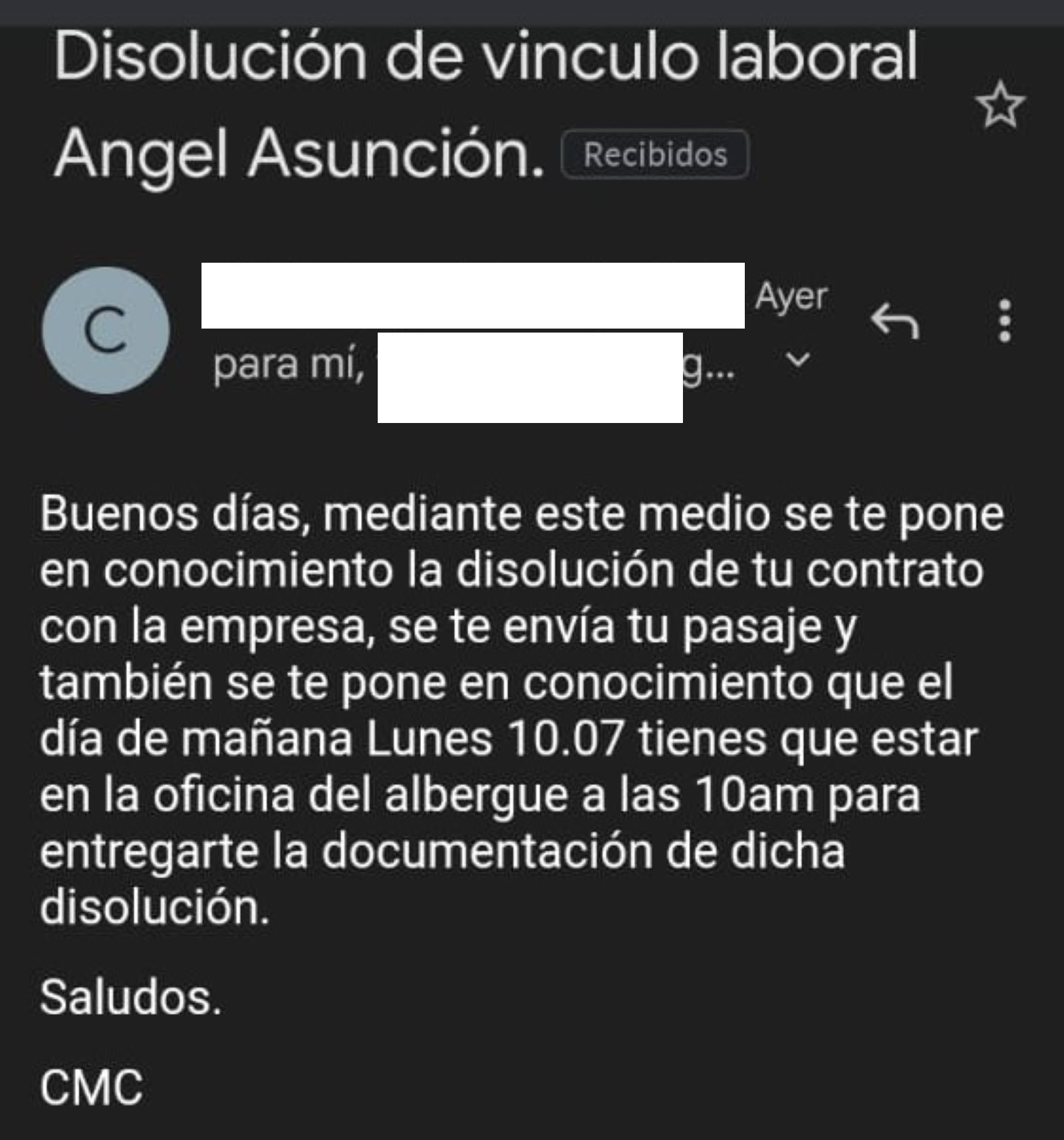Reply to the email
Screen dimensions: 1064x1140
click(x=895, y=321)
